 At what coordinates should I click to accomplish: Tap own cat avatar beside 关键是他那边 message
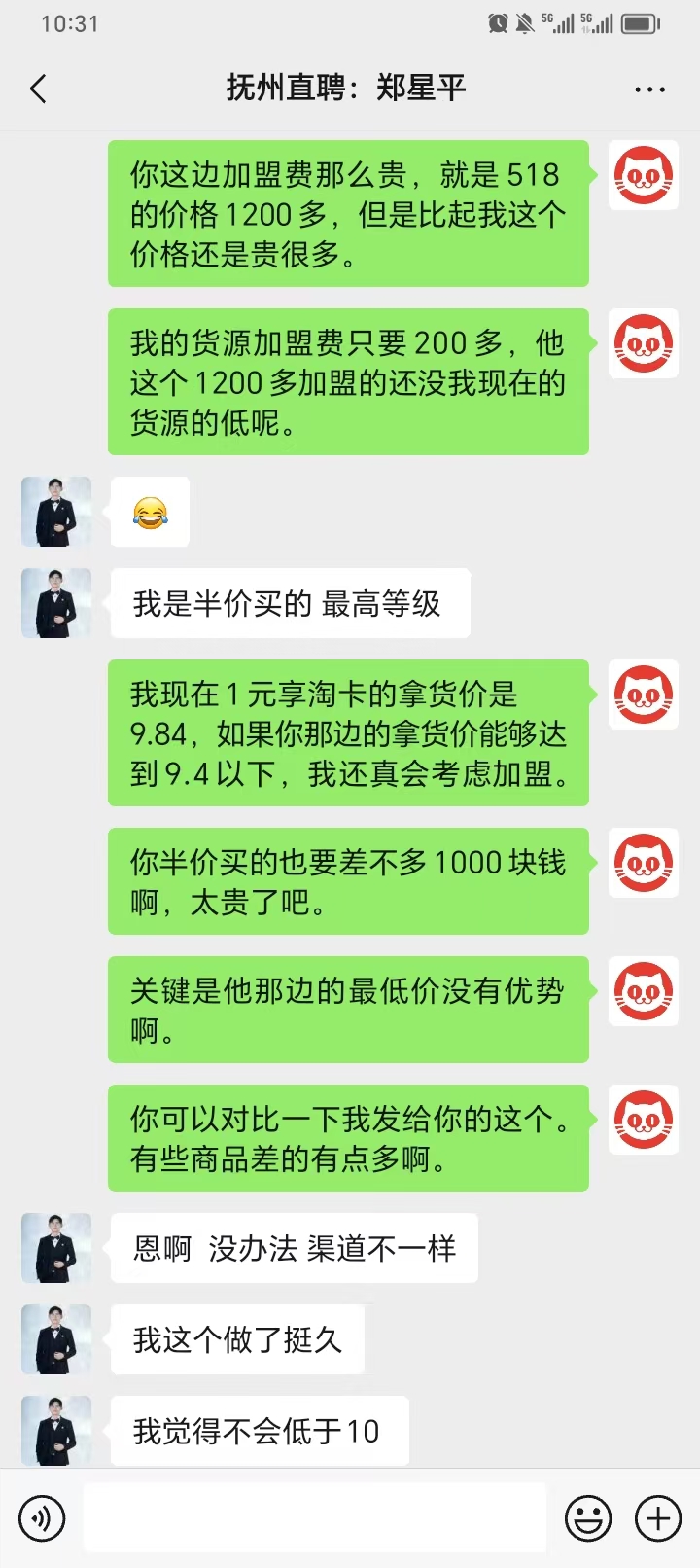(x=644, y=991)
